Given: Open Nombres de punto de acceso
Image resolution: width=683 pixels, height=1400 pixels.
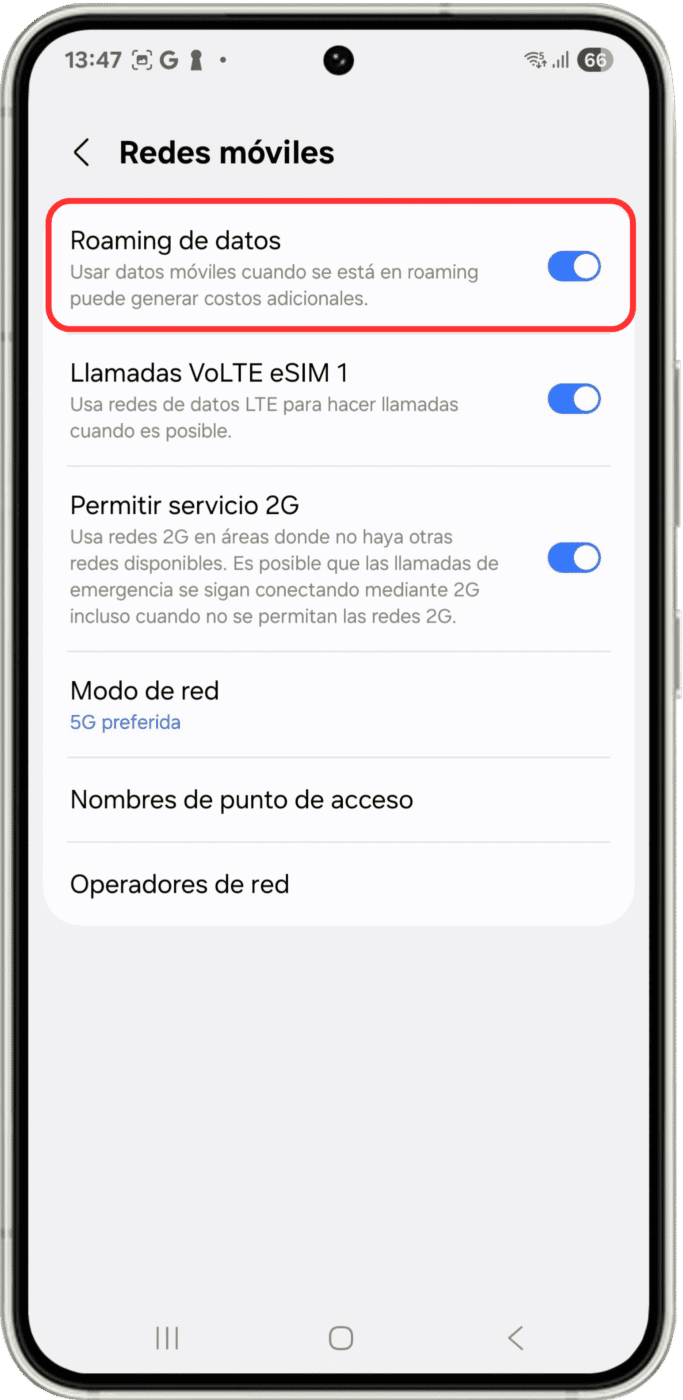Looking at the screenshot, I should (x=339, y=800).
